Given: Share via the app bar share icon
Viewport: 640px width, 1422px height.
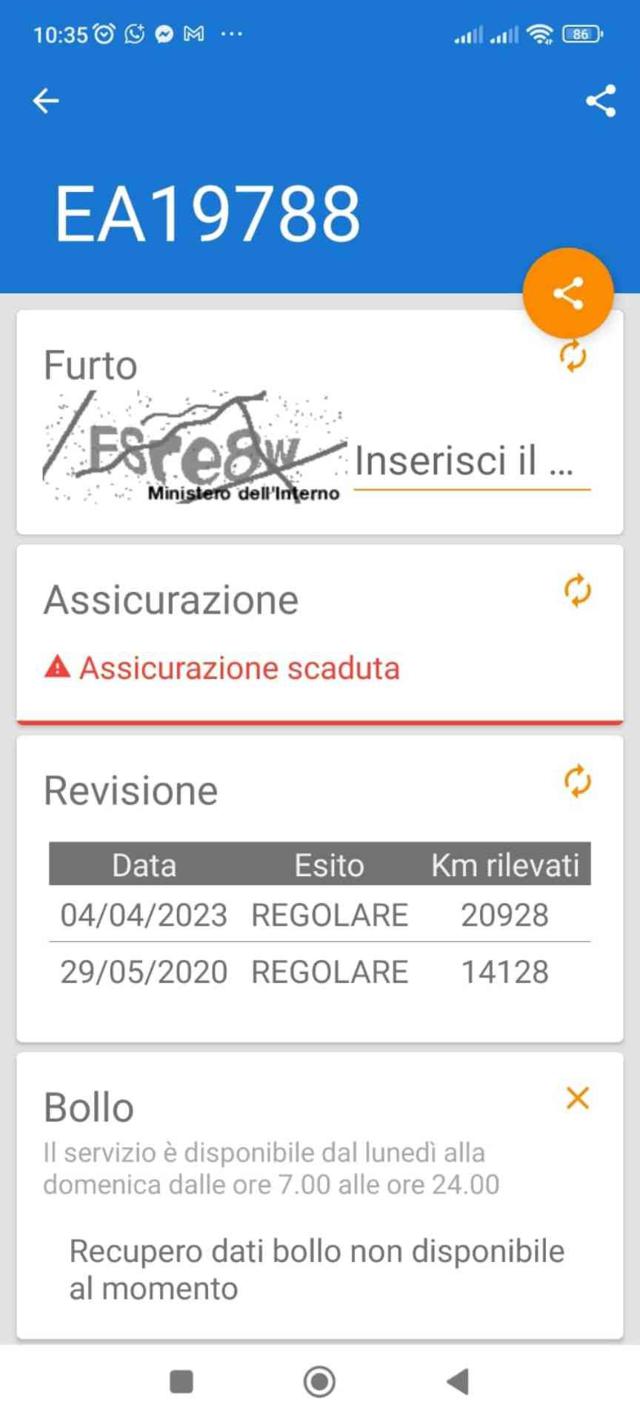Looking at the screenshot, I should point(600,101).
